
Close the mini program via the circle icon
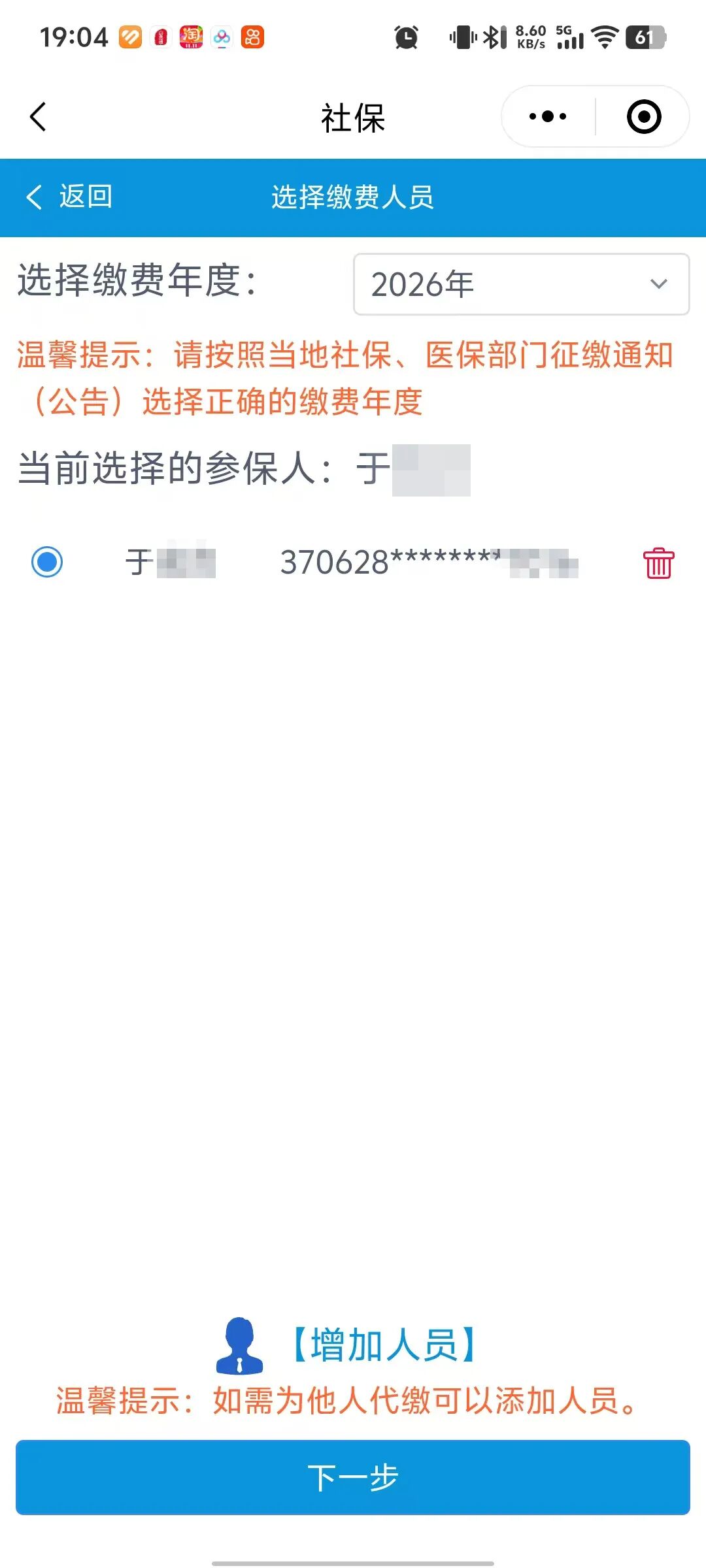tap(643, 117)
